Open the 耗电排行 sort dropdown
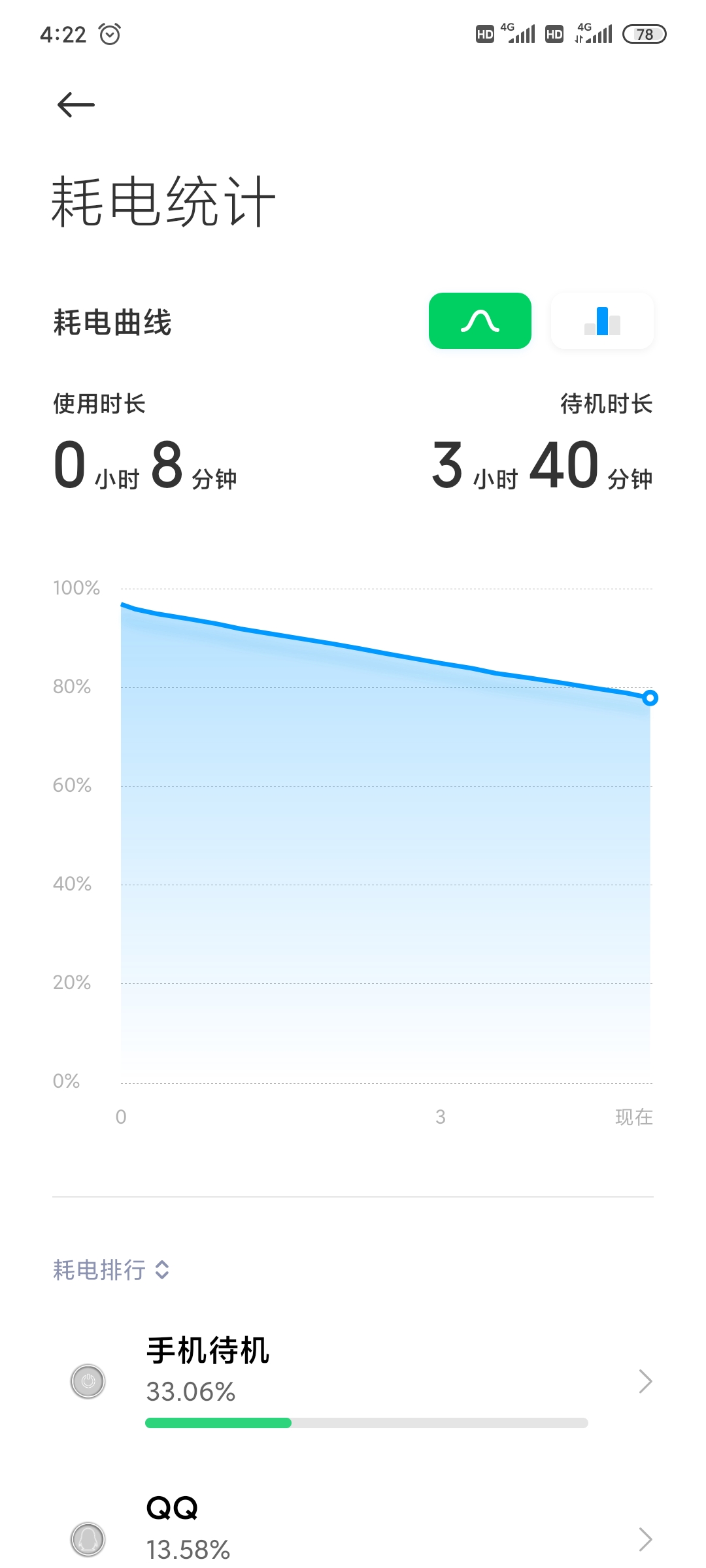Viewport: 706px width, 1568px height. [x=111, y=1270]
